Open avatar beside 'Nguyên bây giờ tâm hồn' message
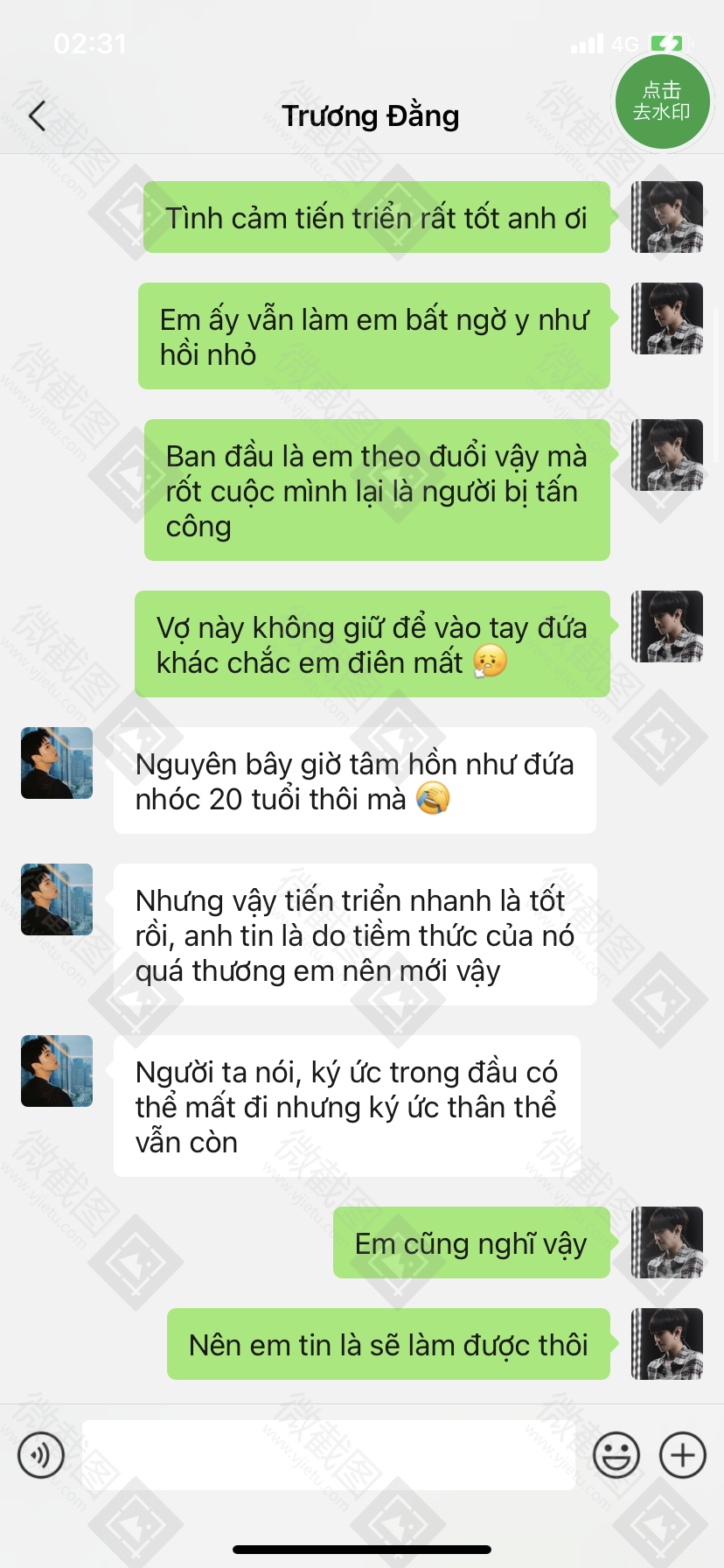 (57, 763)
